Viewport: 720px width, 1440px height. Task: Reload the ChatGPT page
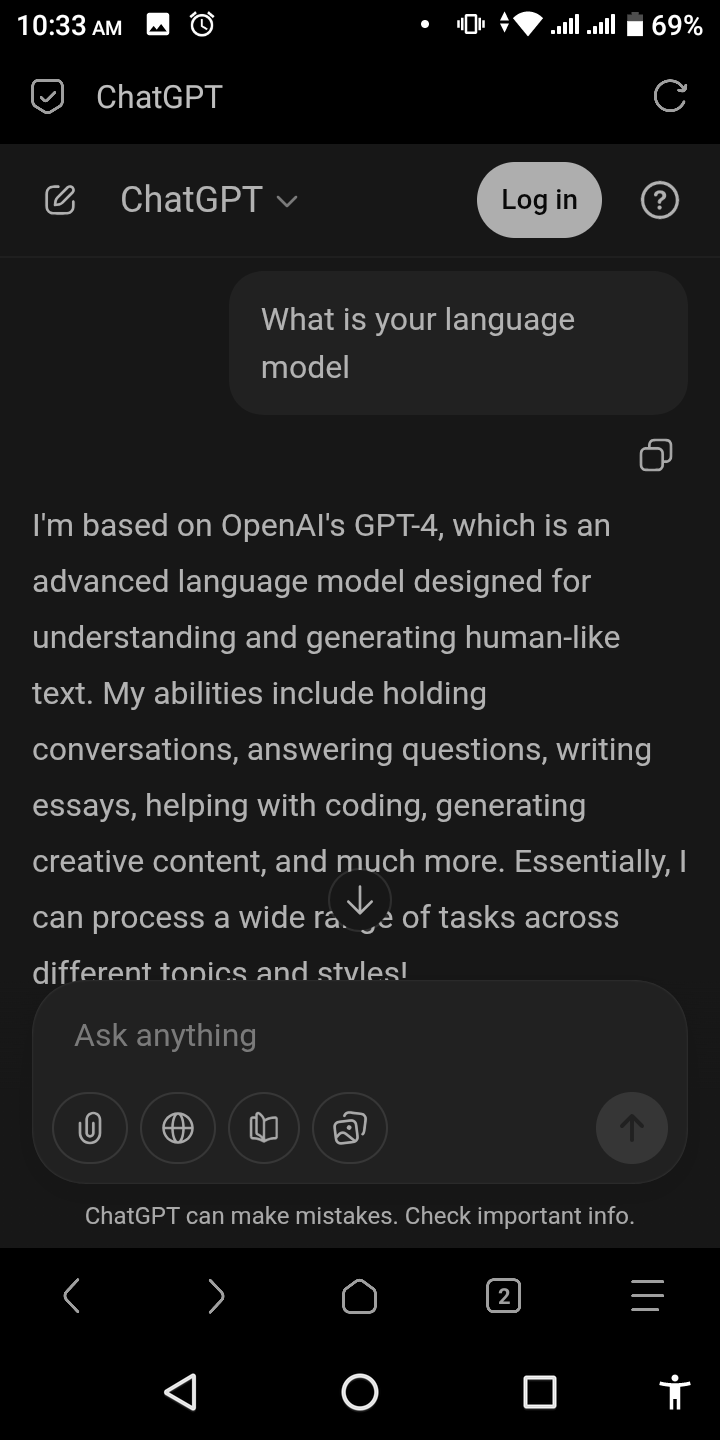[x=669, y=96]
